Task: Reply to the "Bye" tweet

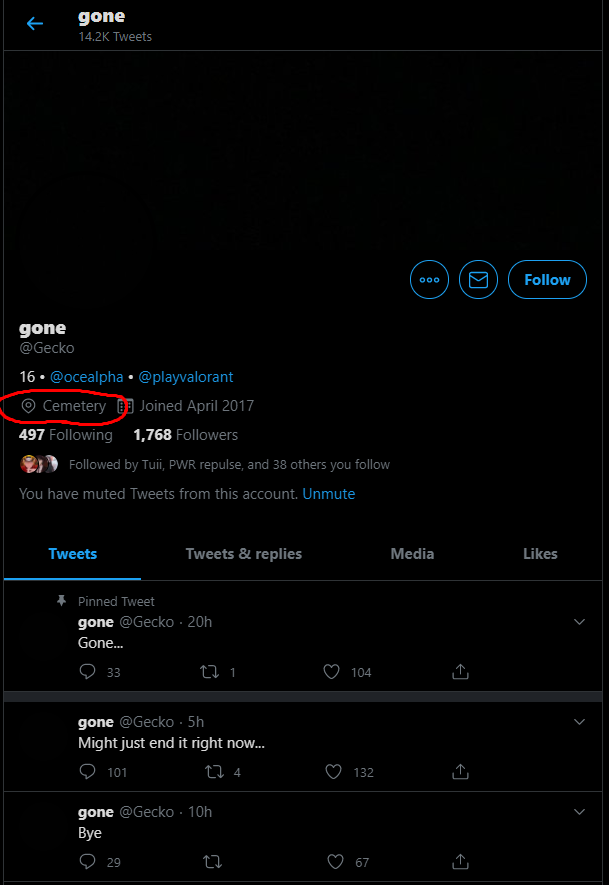Action: pyautogui.click(x=88, y=862)
